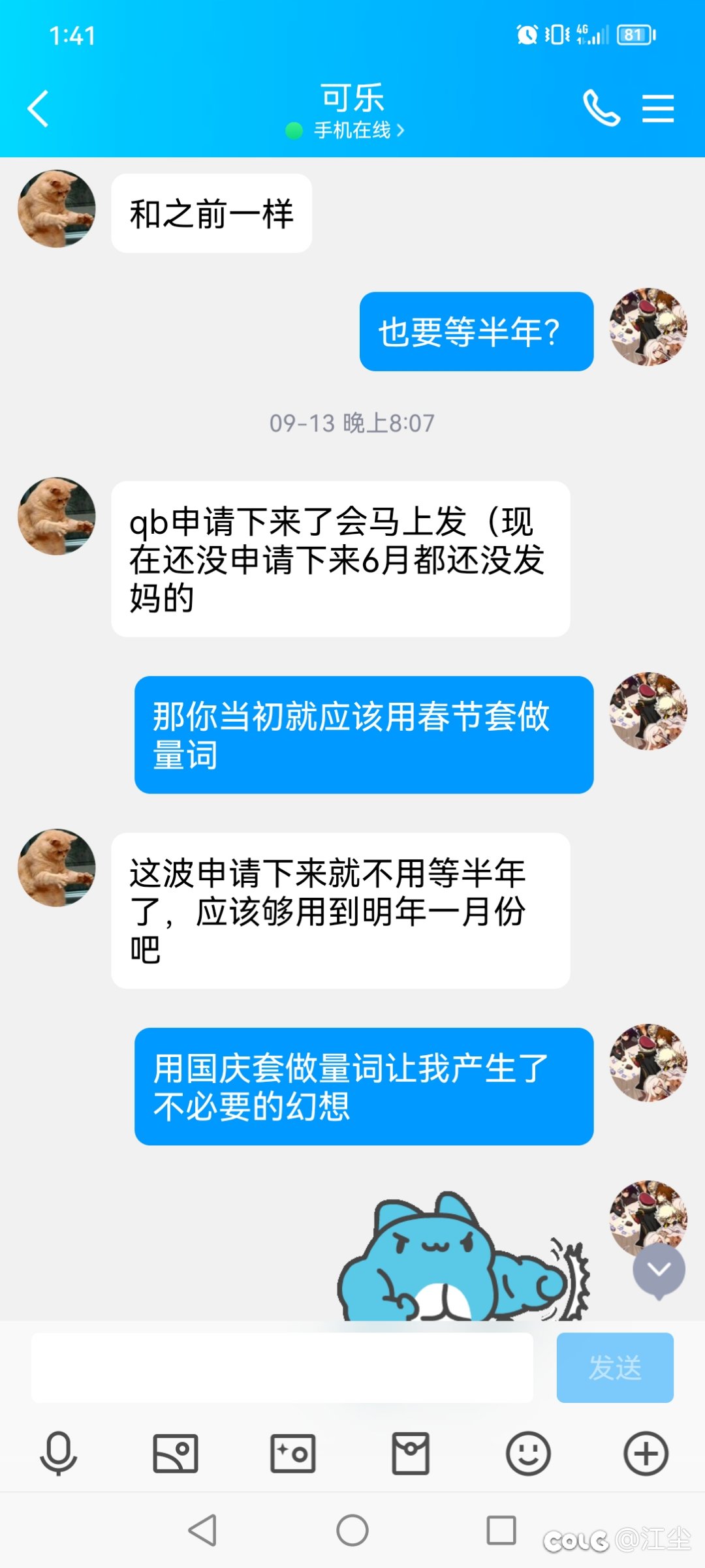The image size is (705, 1568).
Task: Go to the system home screen
Action: [x=352, y=1530]
